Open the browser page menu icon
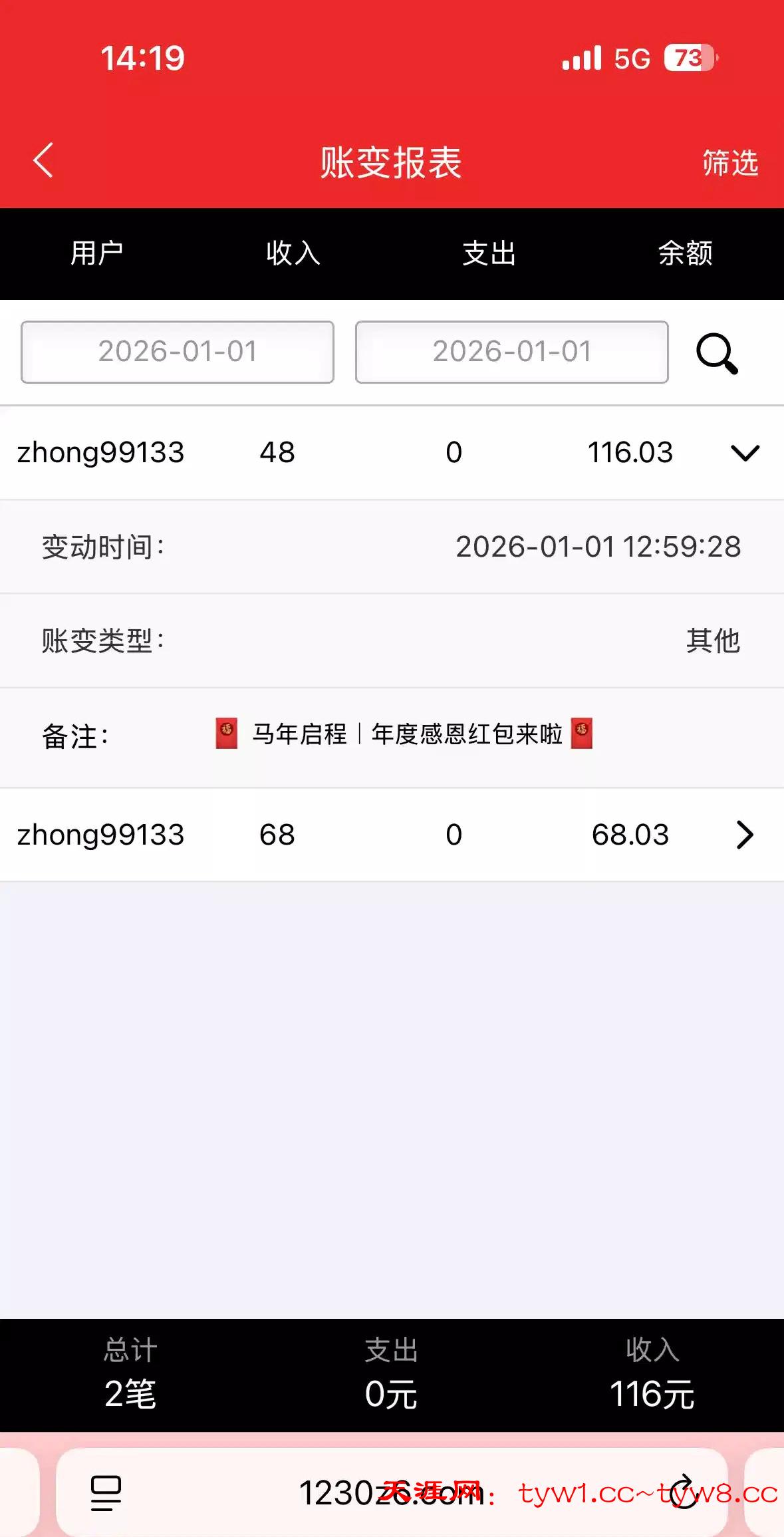Viewport: 784px width, 1537px height. (106, 1492)
